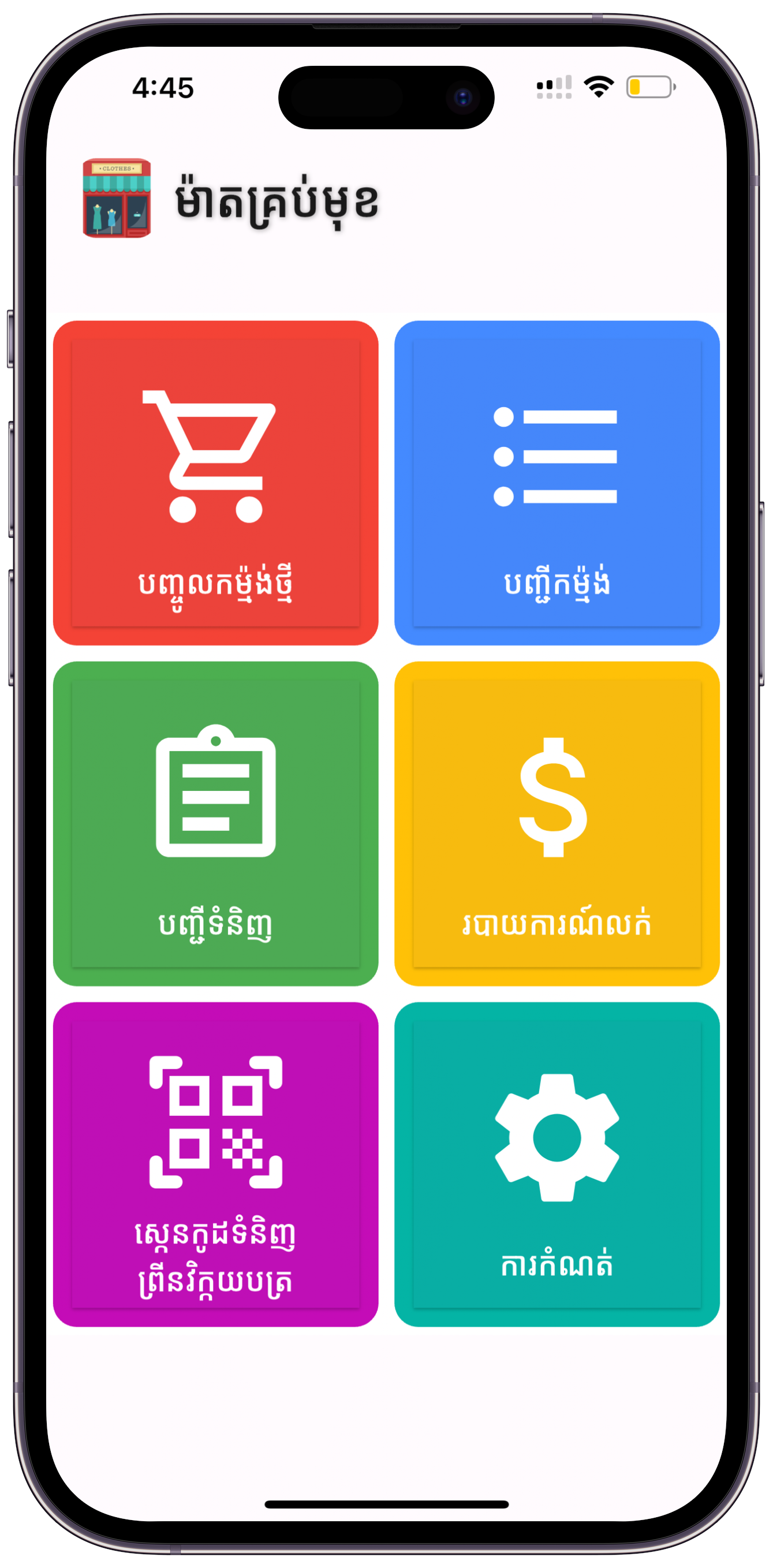The width and height of the screenshot is (773, 1568).
Task: Open the purple QR code scan tile
Action: 215,1164
